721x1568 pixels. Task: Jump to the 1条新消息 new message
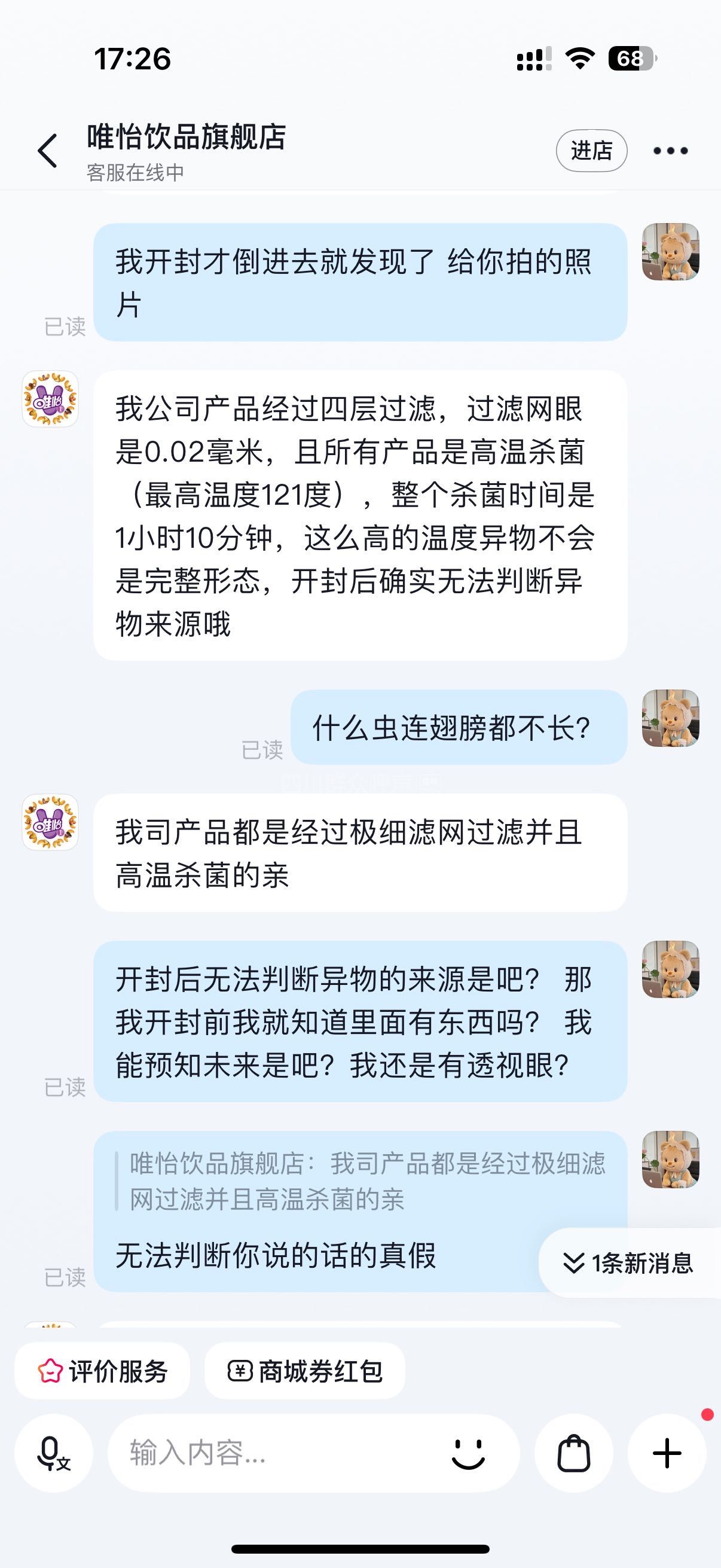click(x=629, y=1263)
